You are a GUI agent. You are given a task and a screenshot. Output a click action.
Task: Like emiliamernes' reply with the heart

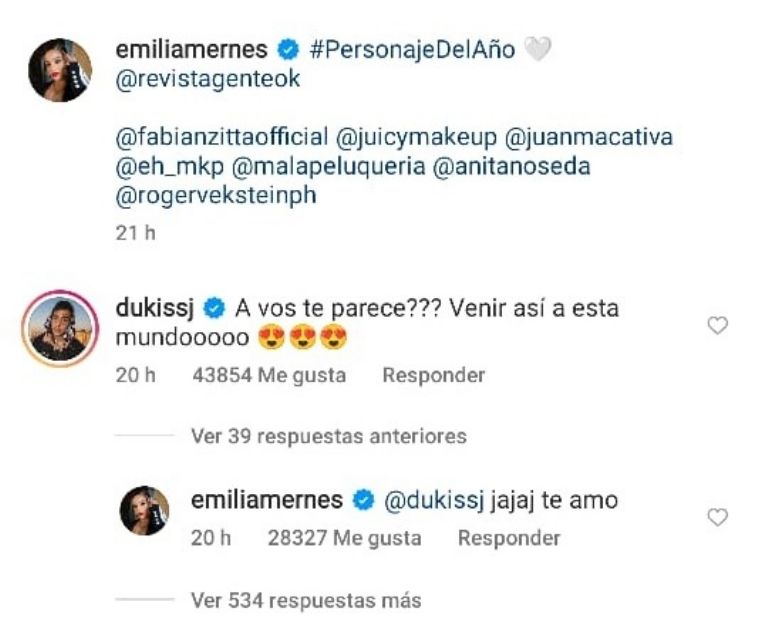pyautogui.click(x=717, y=517)
